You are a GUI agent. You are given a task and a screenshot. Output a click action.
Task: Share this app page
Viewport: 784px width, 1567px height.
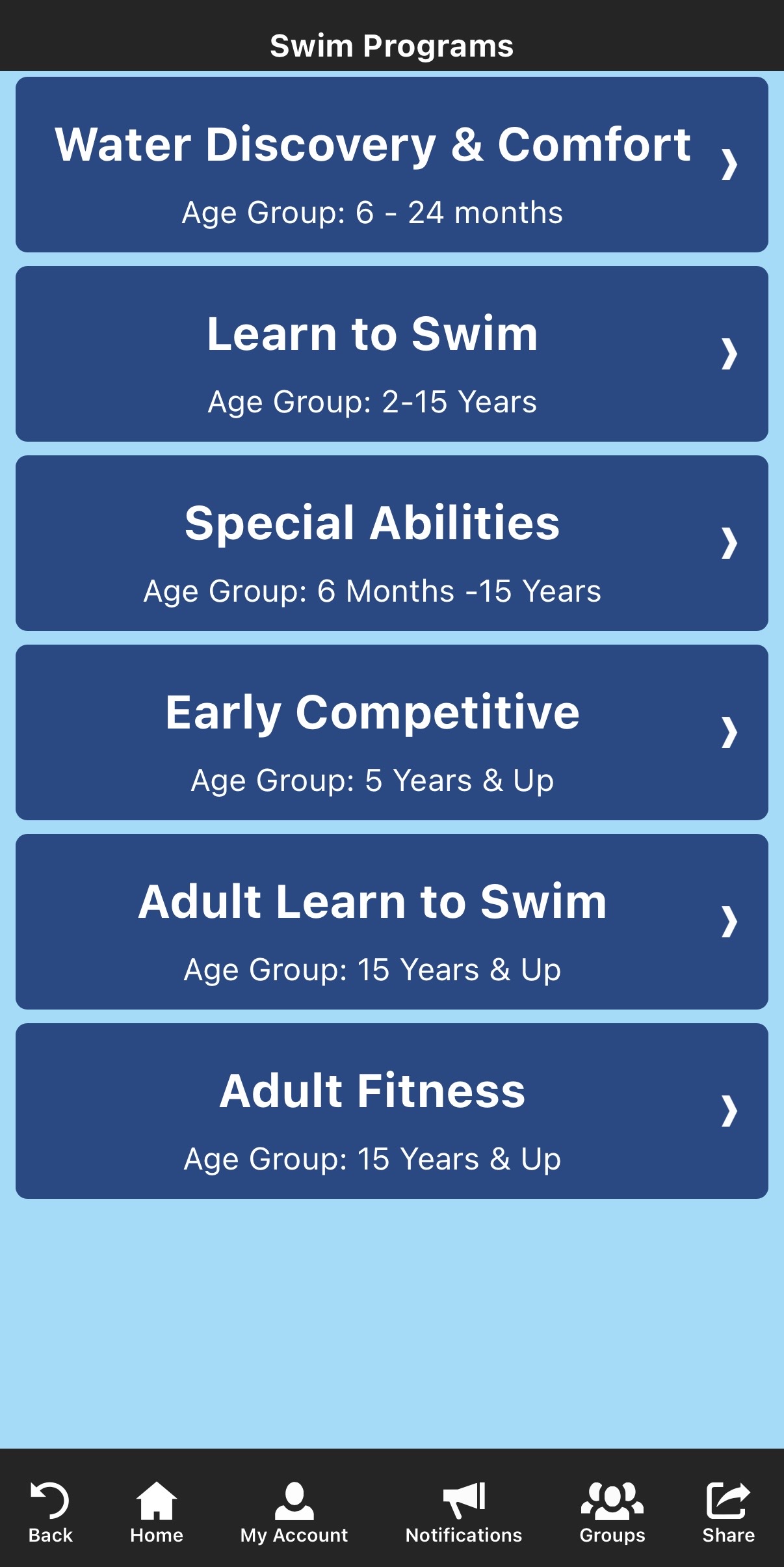click(728, 1512)
